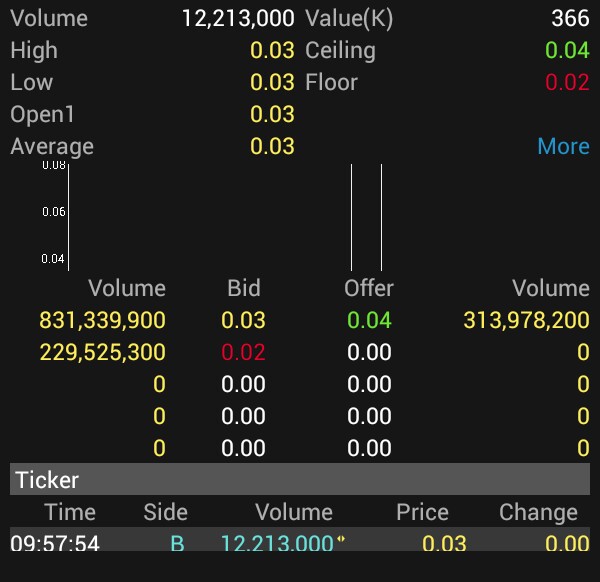This screenshot has height=582, width=600.
Task: Select the 0.03 bid price row
Action: pyautogui.click(x=244, y=320)
